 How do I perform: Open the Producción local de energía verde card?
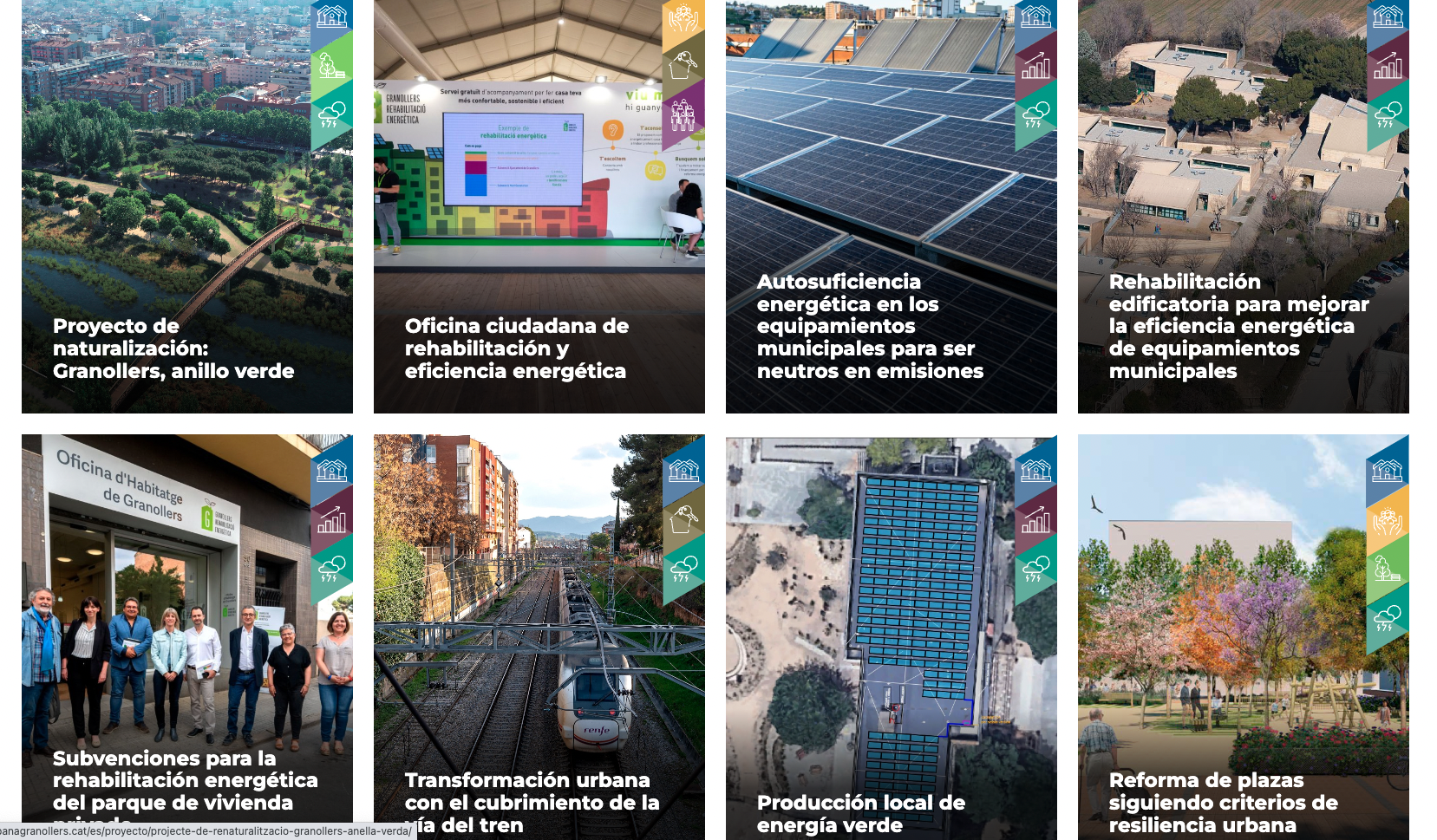[x=860, y=813]
